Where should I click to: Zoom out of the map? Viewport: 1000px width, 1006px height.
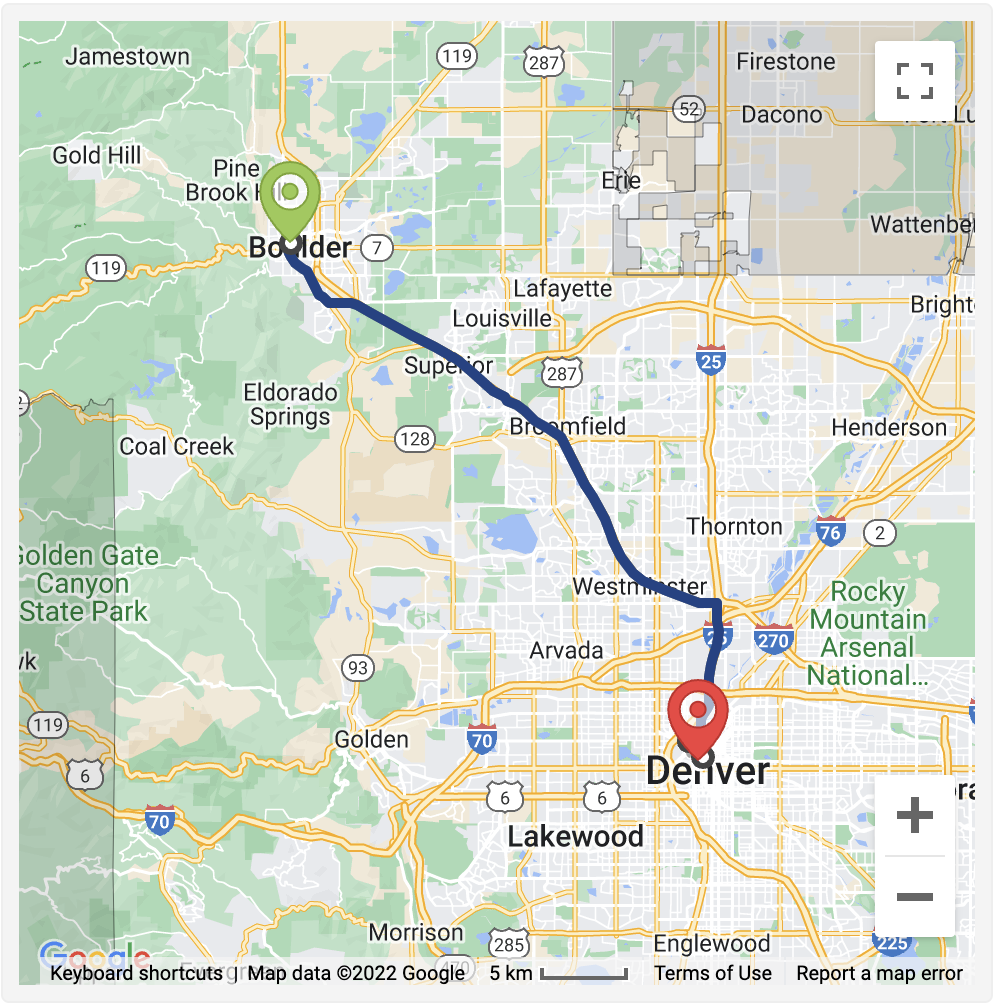click(914, 896)
